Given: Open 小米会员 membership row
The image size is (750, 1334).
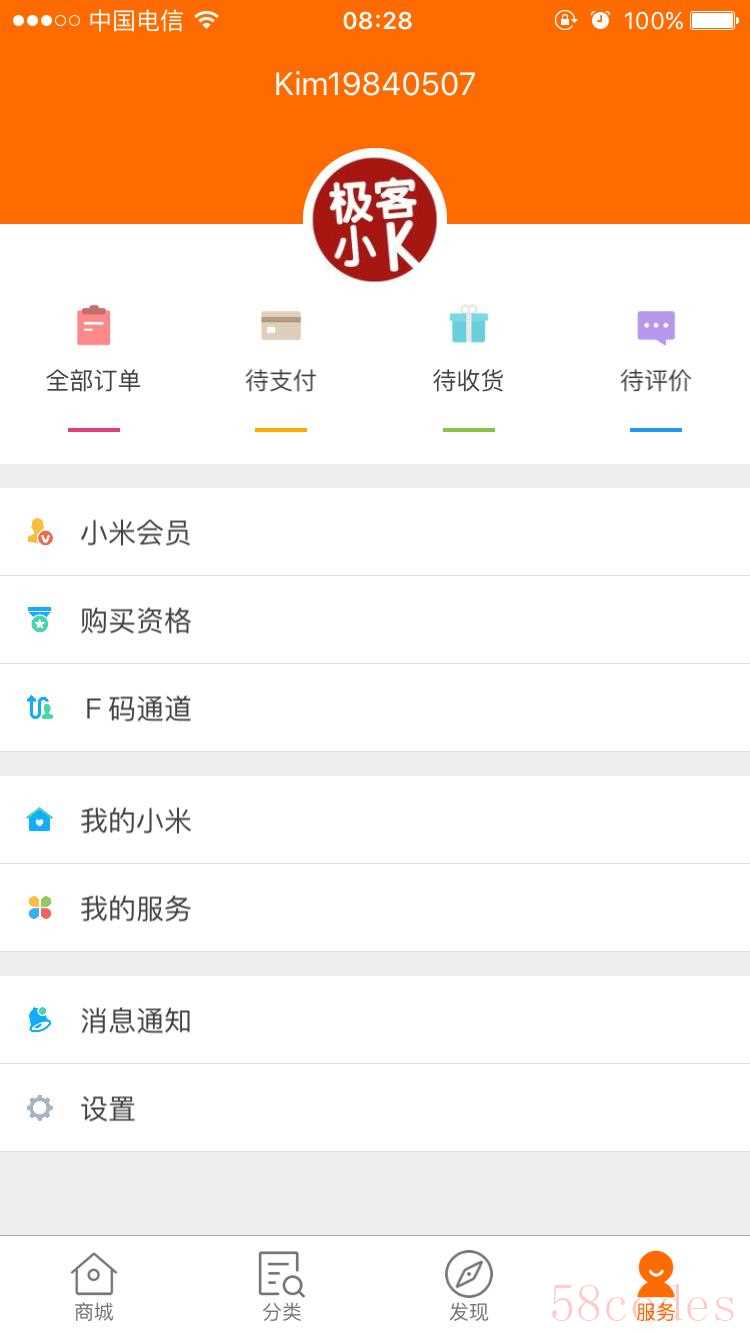Looking at the screenshot, I should pos(375,532).
